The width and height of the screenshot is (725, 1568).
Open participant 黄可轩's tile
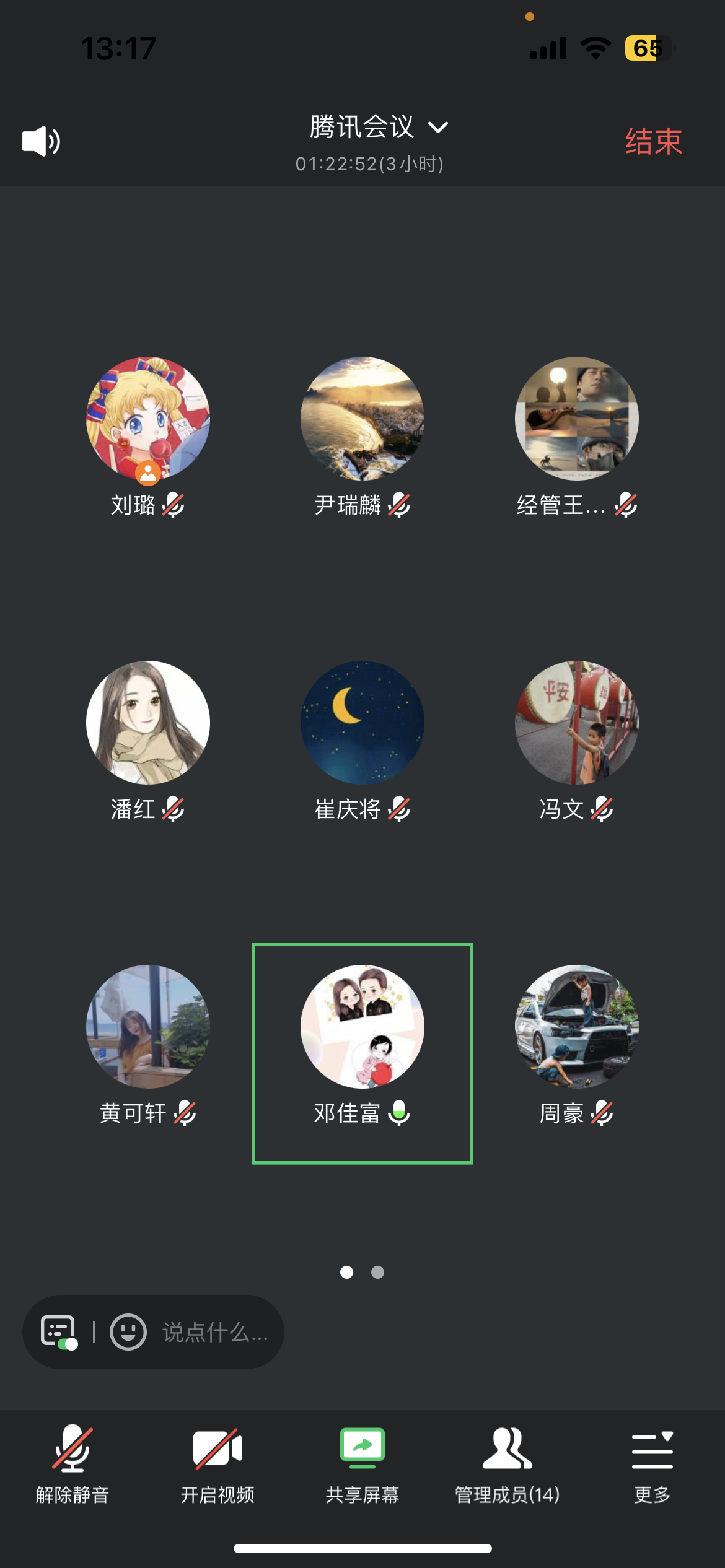coord(148,1027)
